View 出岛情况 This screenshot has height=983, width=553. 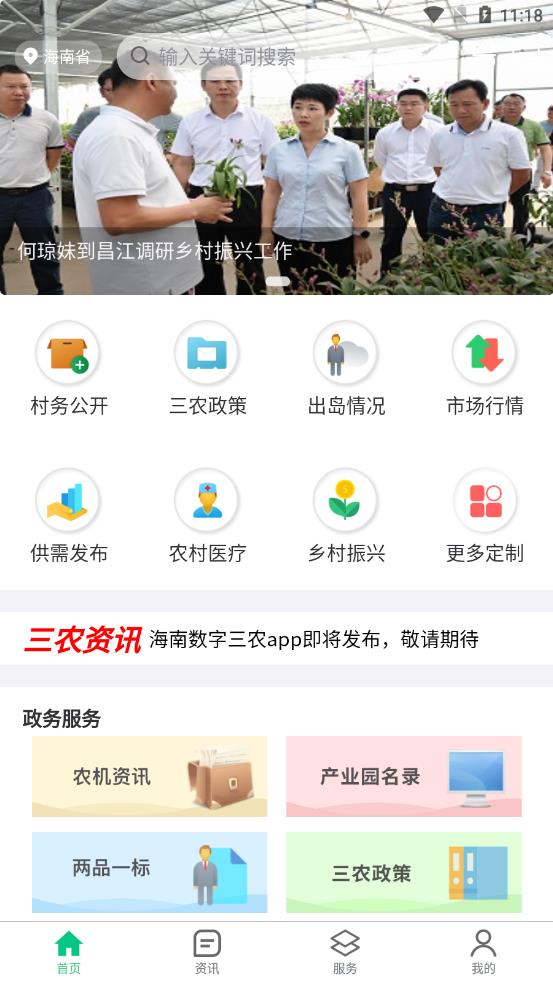(x=346, y=369)
